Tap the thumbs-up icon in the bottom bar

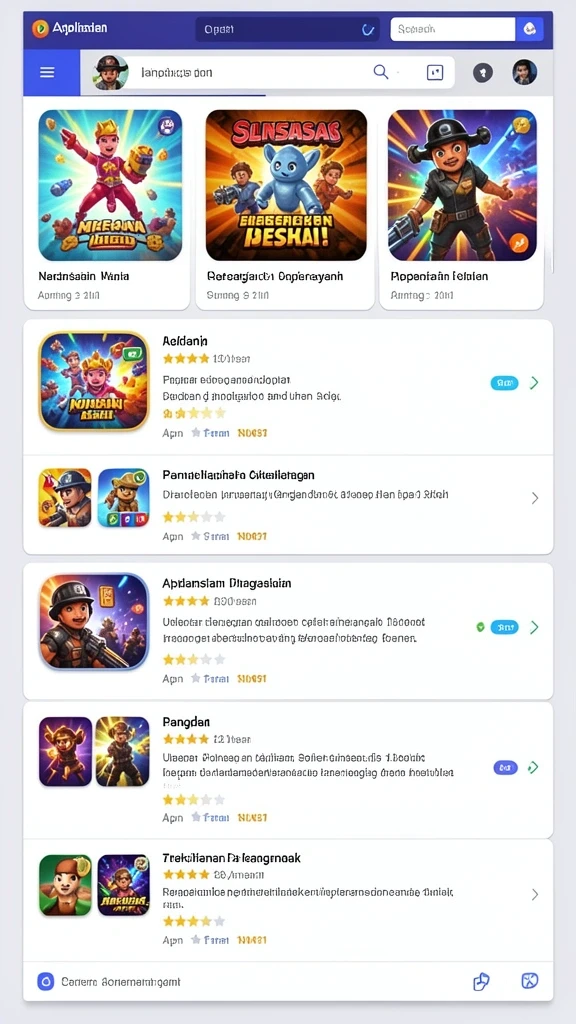click(481, 981)
